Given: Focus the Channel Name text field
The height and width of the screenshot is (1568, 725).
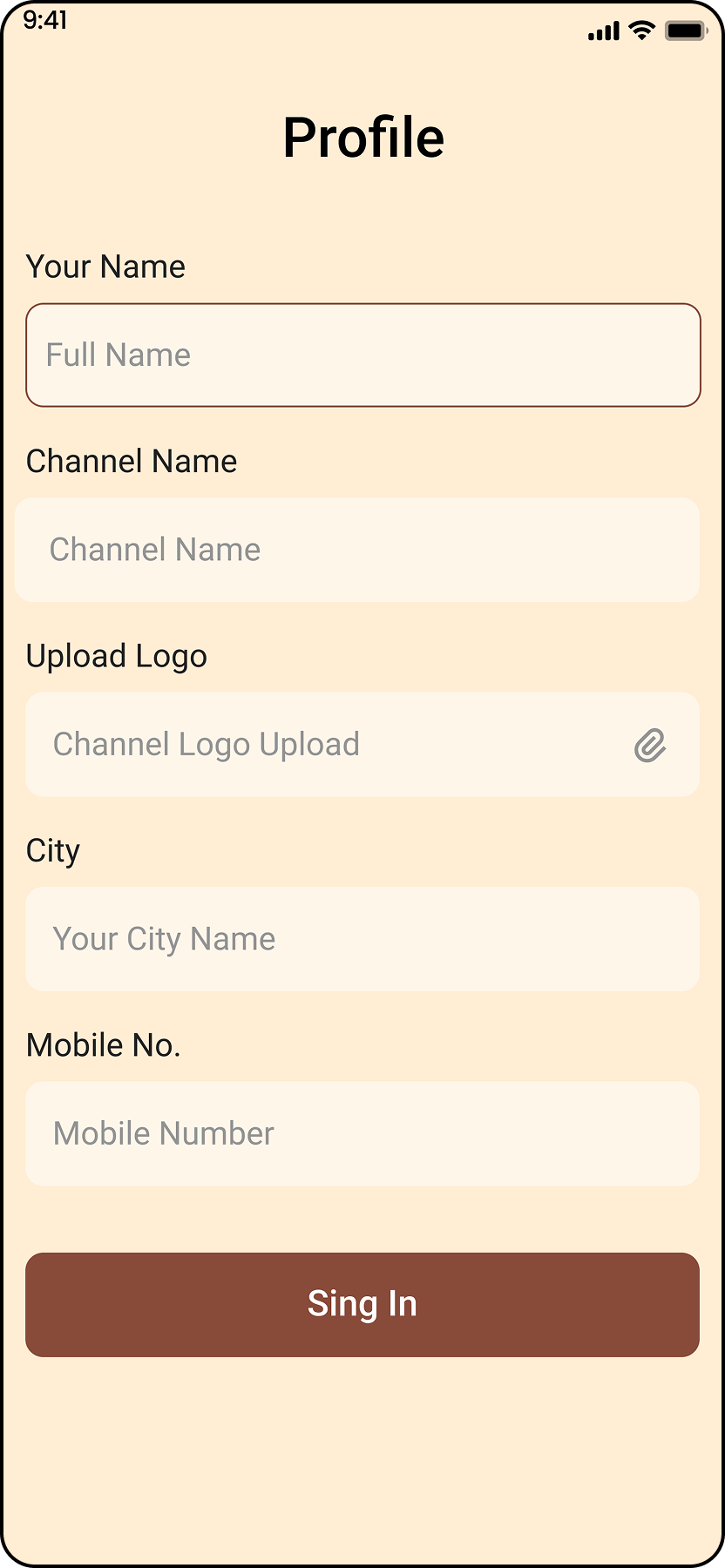Looking at the screenshot, I should click(357, 550).
